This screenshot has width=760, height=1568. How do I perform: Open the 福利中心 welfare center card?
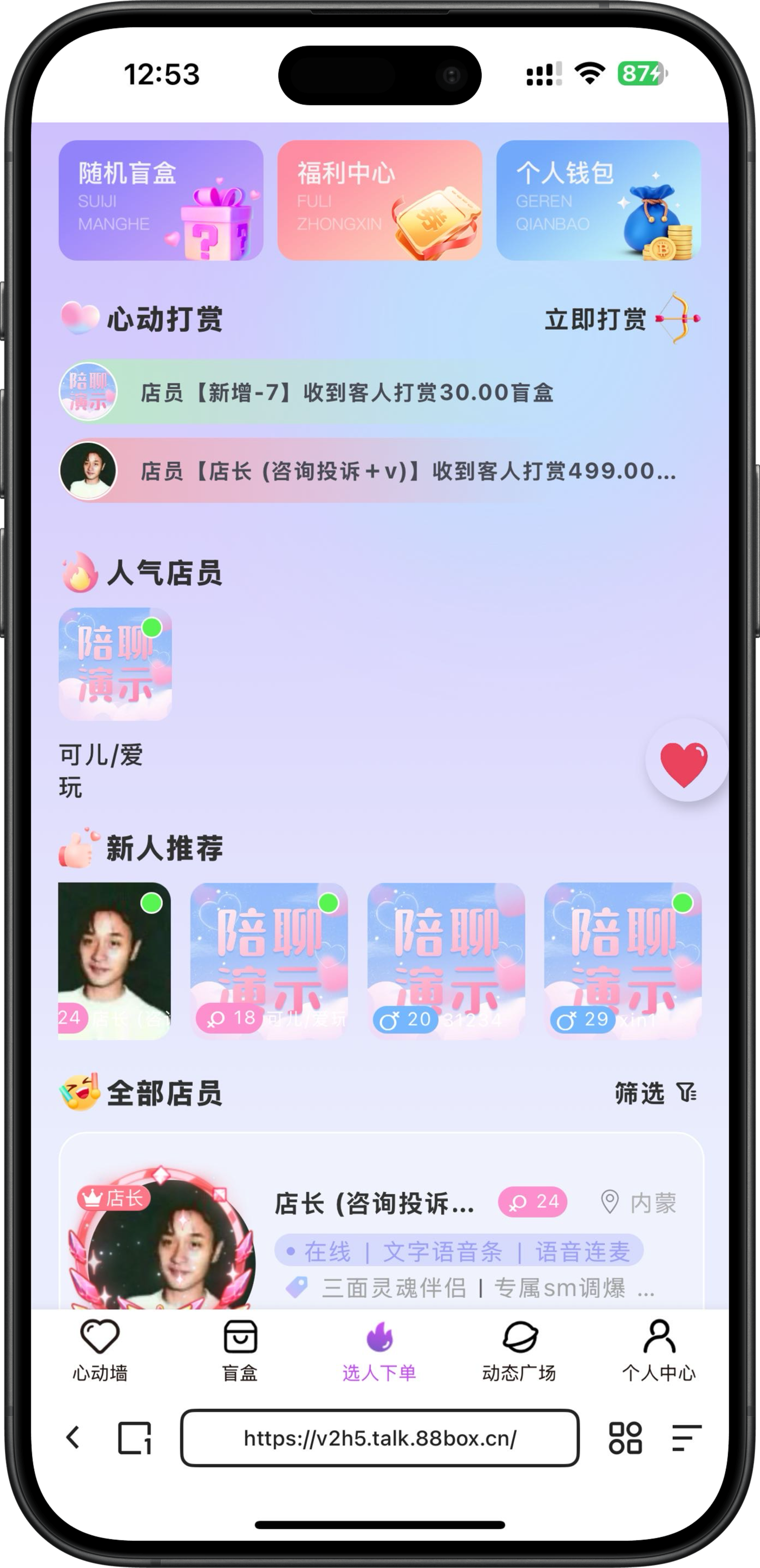pyautogui.click(x=379, y=200)
